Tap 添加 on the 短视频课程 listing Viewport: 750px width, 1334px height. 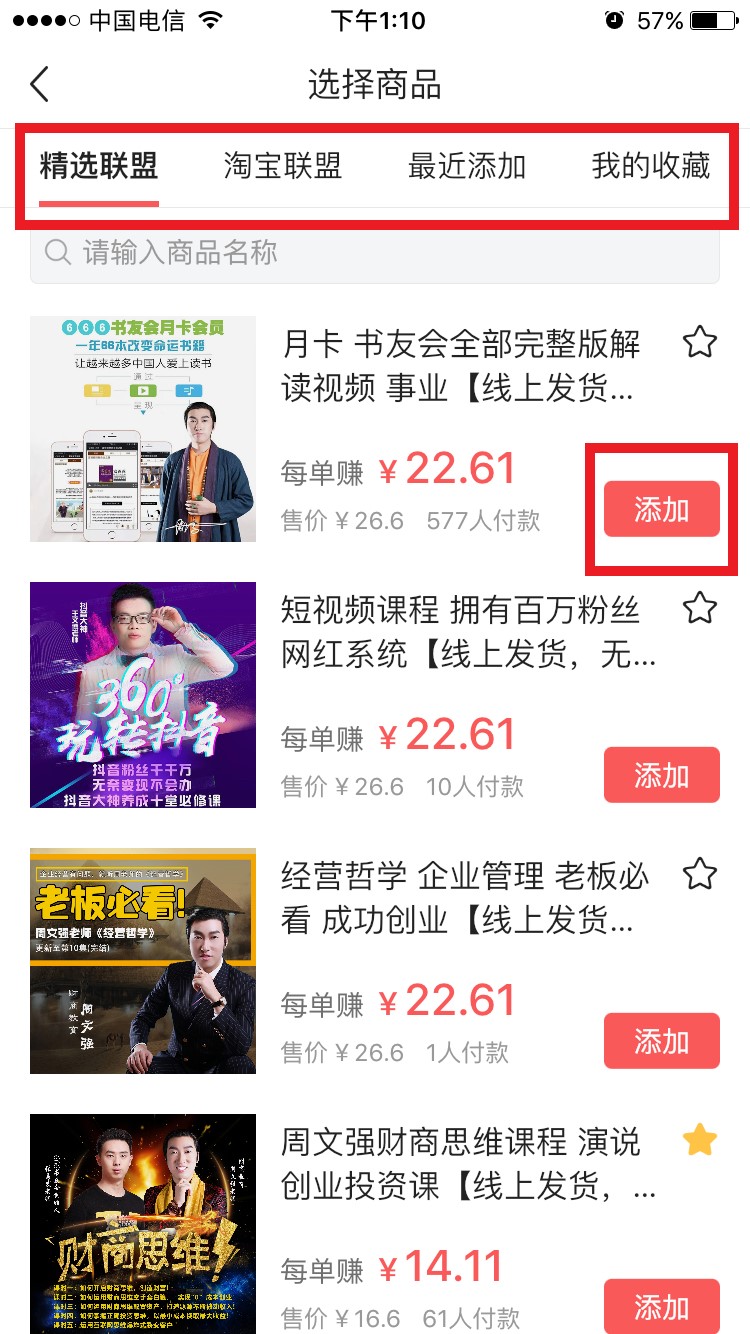tap(661, 775)
